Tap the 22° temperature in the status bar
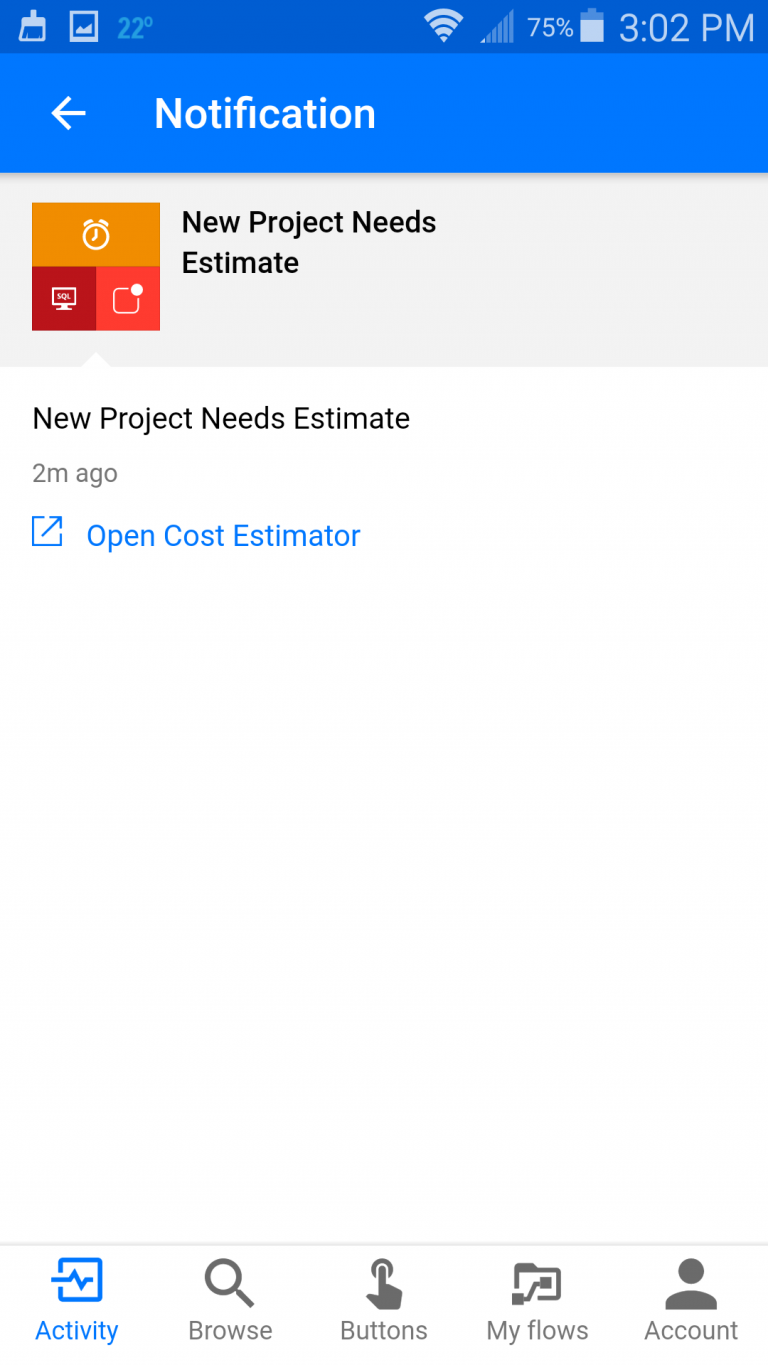The height and width of the screenshot is (1365, 768). (132, 25)
